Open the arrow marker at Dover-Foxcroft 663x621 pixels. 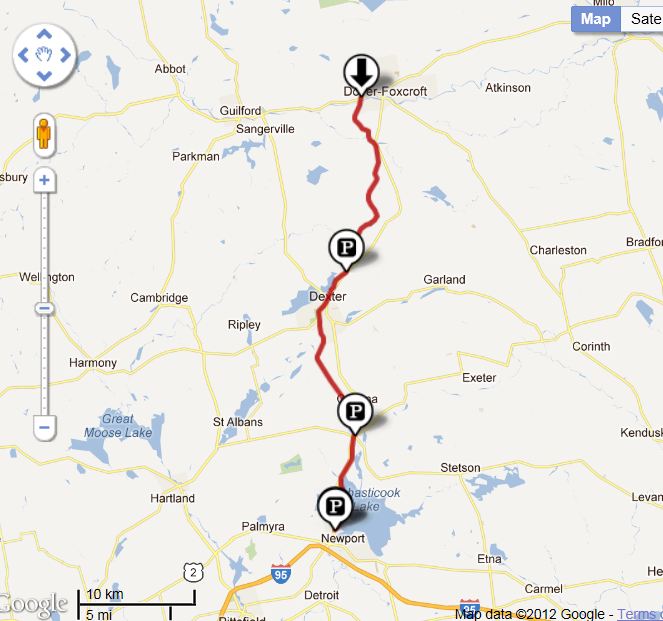[x=360, y=73]
